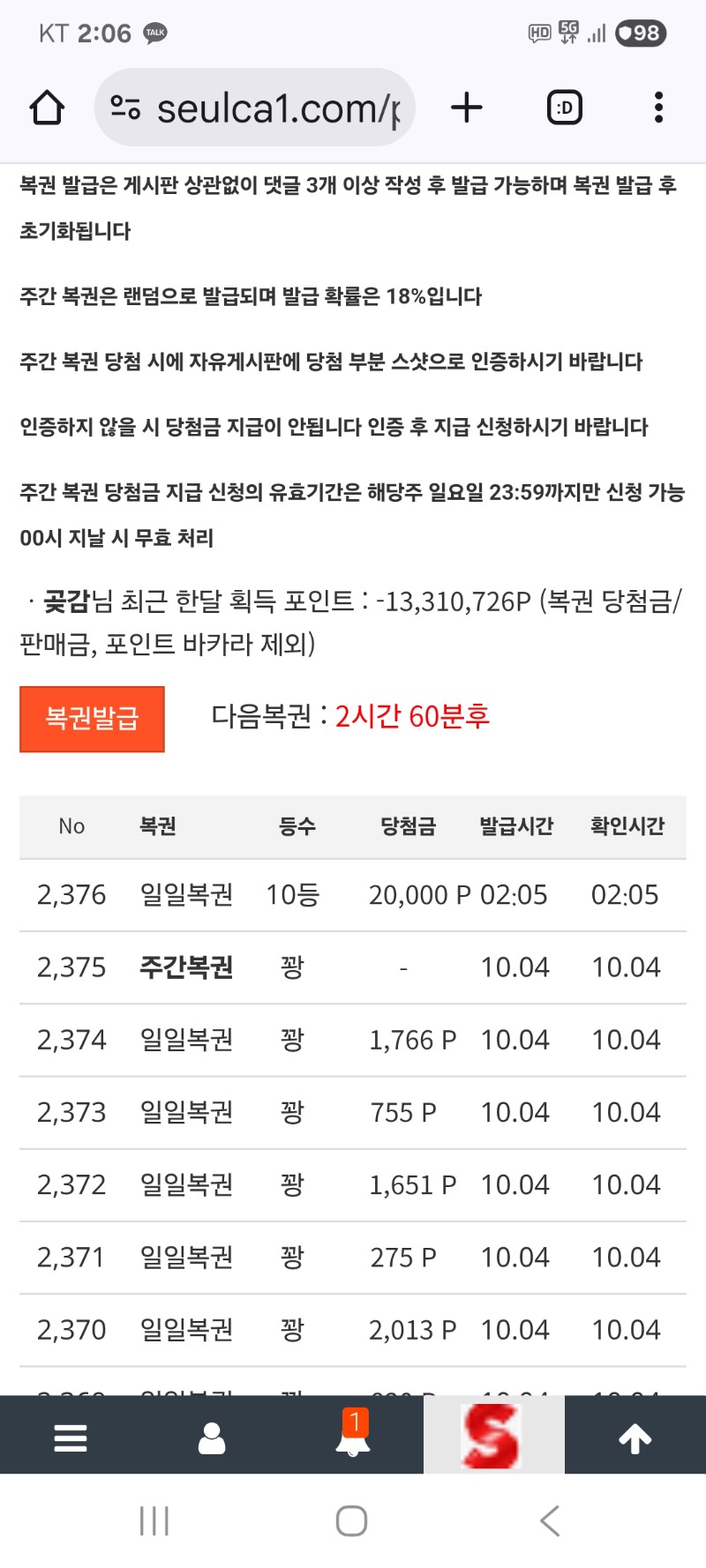Open a new browser tab
706x1568 pixels.
[x=467, y=108]
